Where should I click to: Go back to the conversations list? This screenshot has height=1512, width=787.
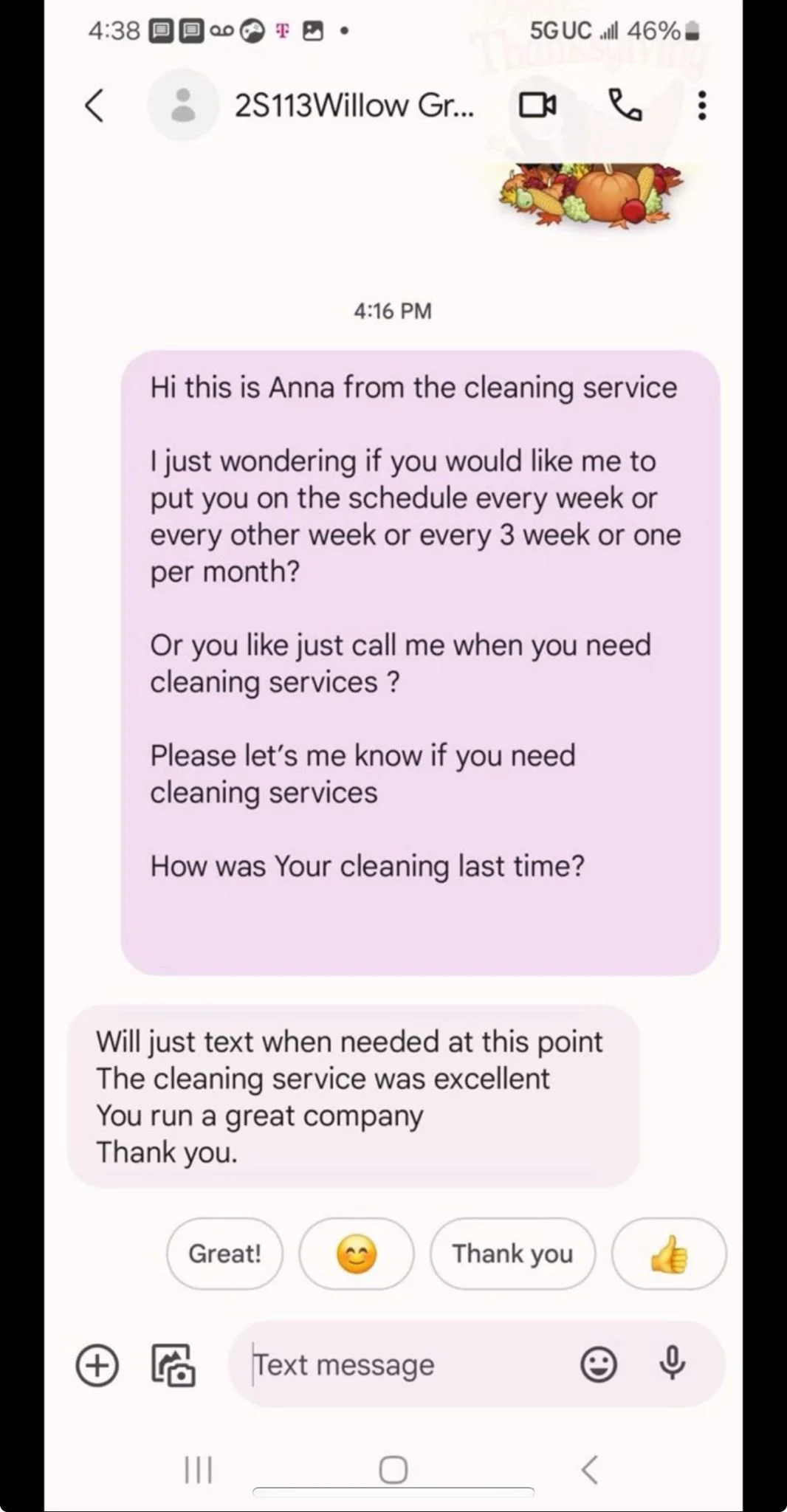pos(94,106)
